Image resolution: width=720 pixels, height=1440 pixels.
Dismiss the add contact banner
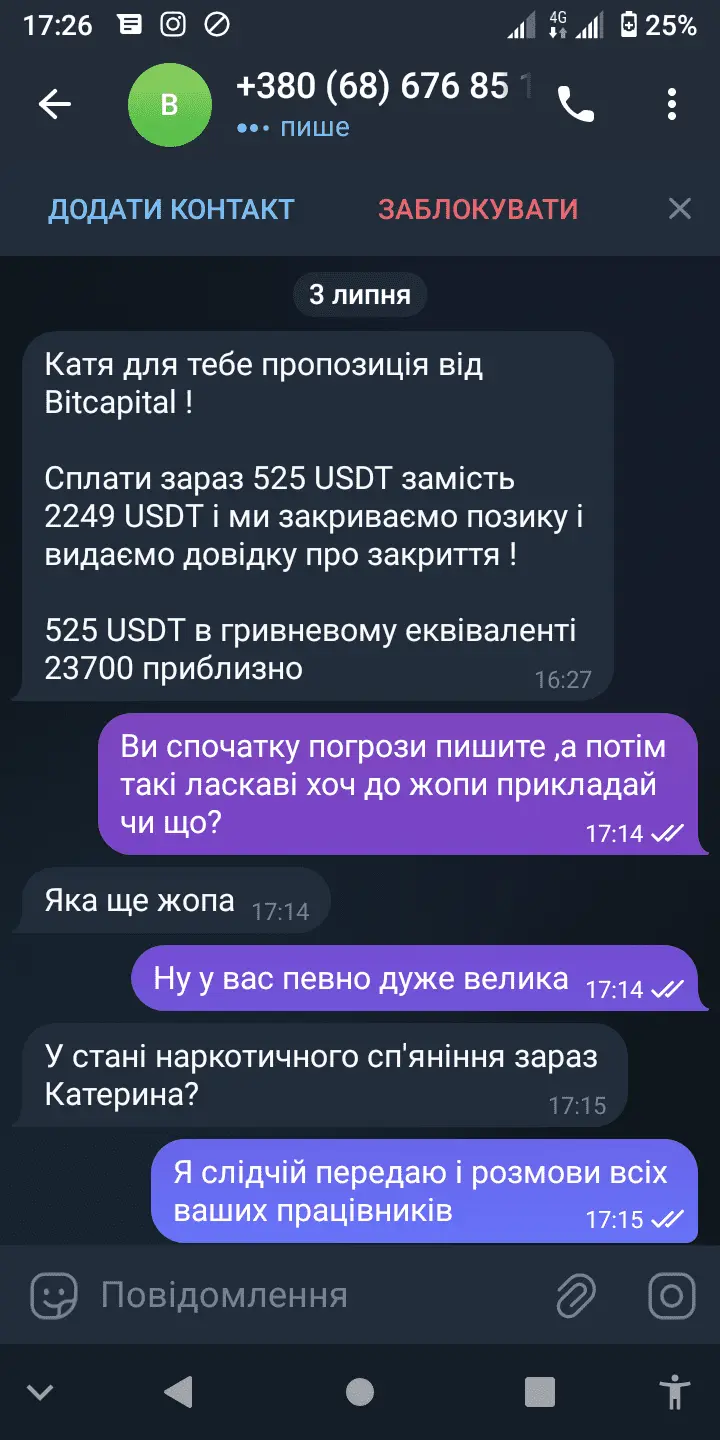tap(680, 209)
